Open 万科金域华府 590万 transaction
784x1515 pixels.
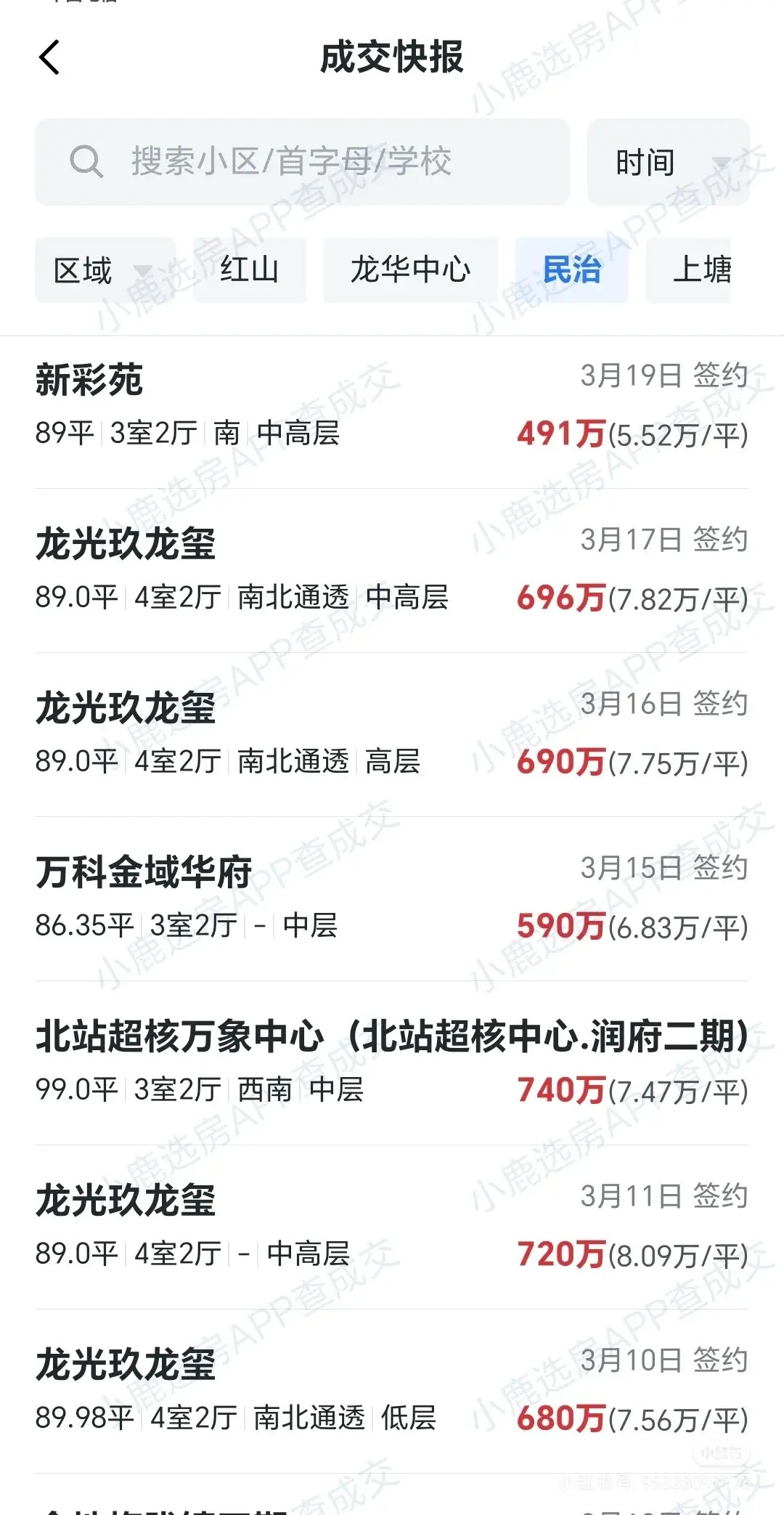392,898
